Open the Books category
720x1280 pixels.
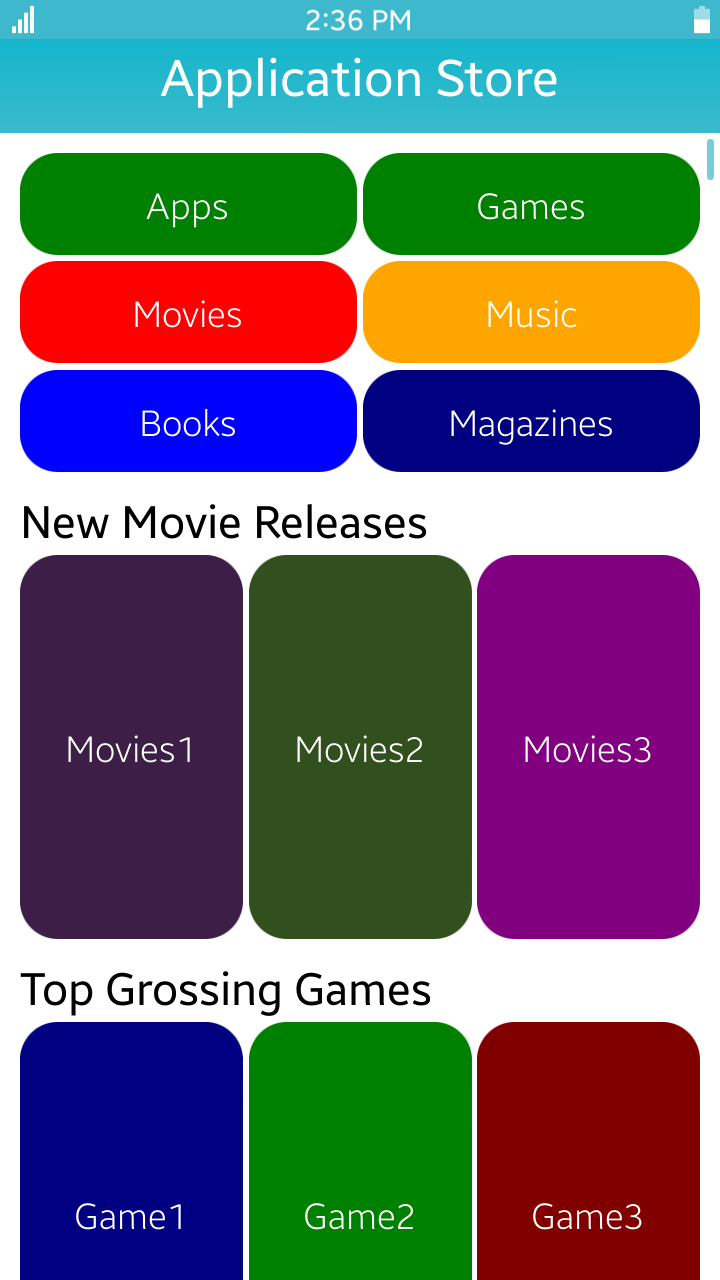click(188, 422)
